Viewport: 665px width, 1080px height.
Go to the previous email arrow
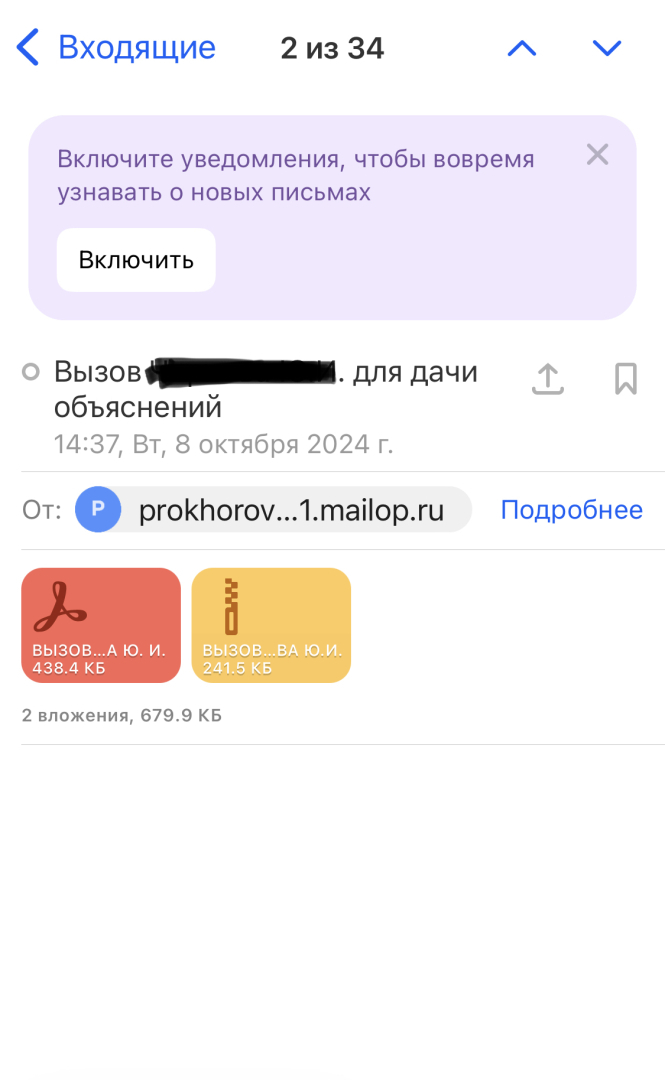pyautogui.click(x=522, y=48)
